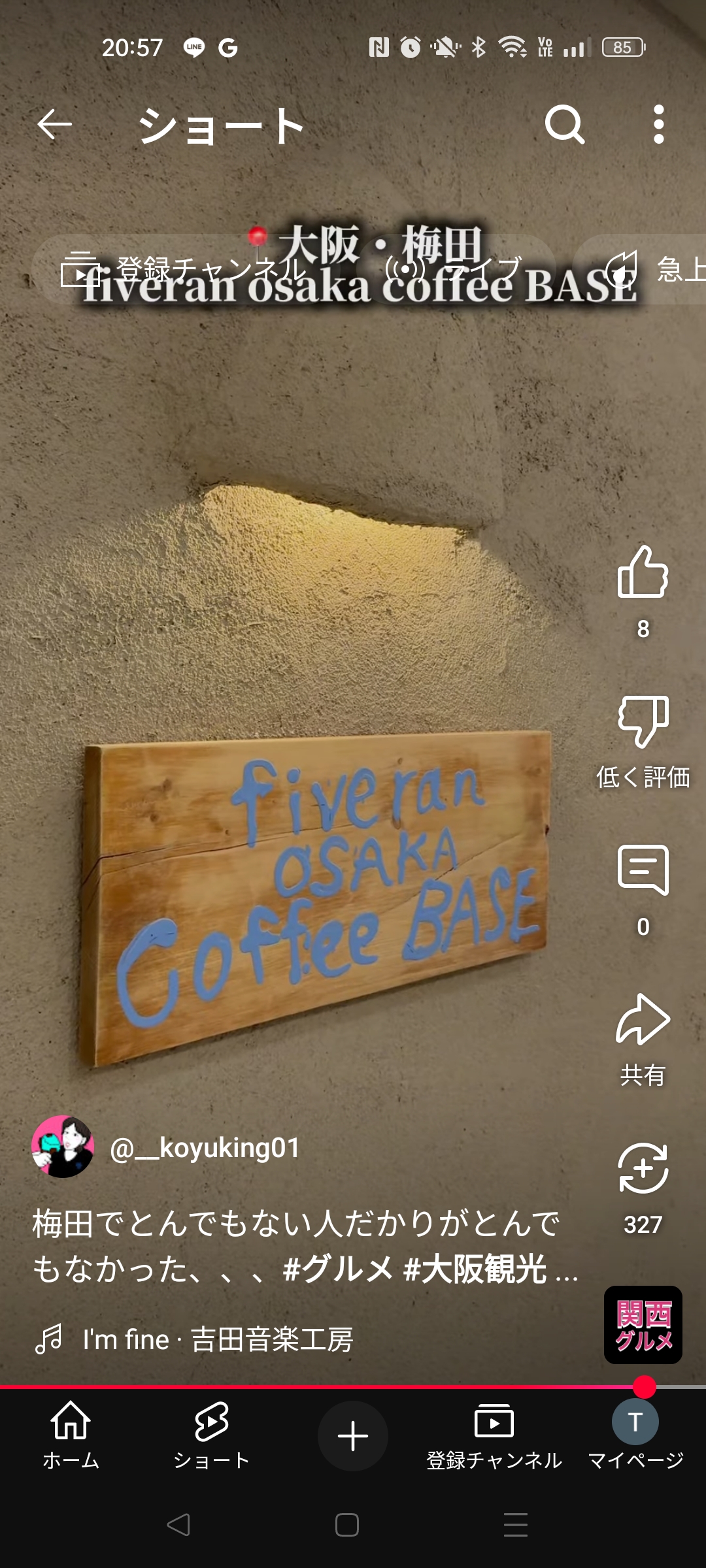Screen dimensions: 706x1568
Task: Open search from the top bar
Action: (x=565, y=124)
